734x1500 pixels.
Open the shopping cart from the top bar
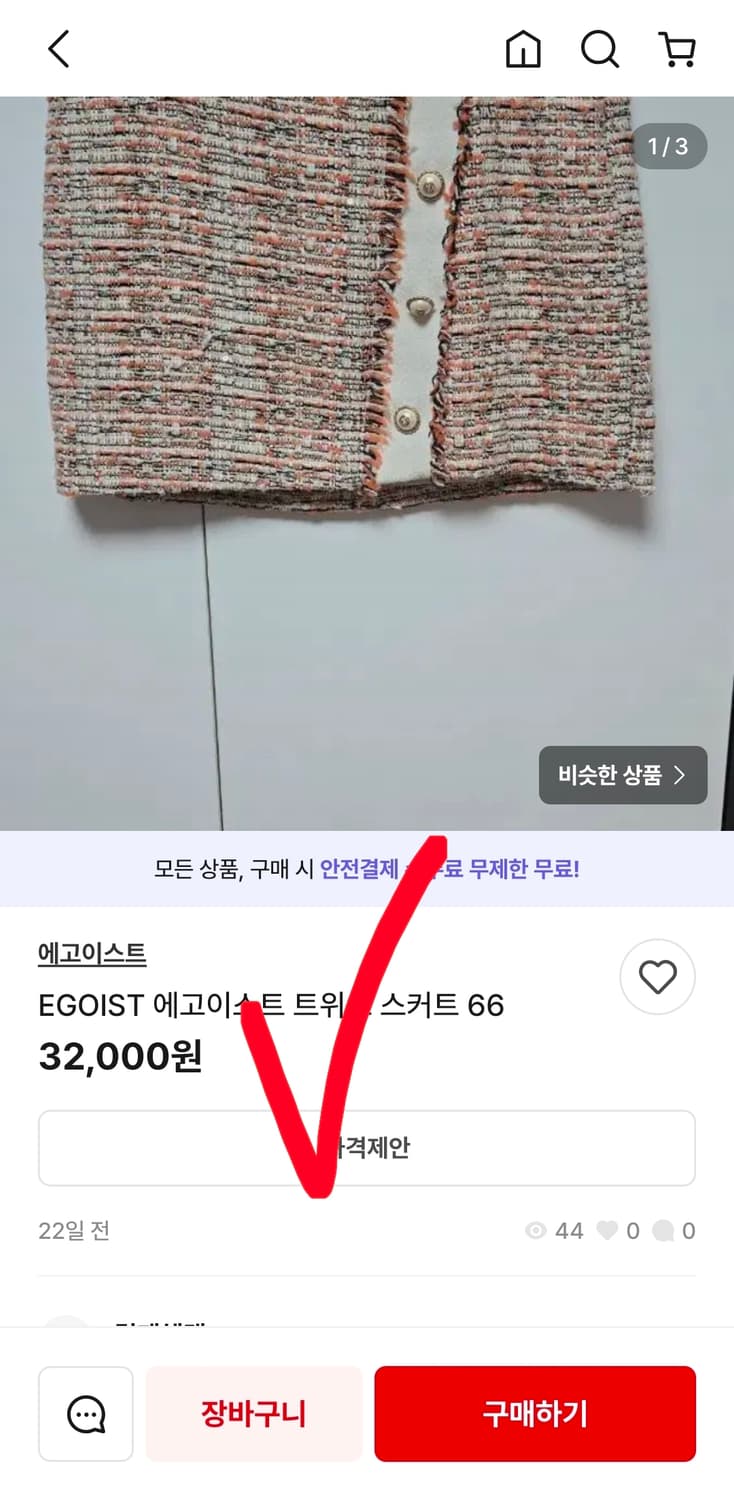[x=678, y=48]
